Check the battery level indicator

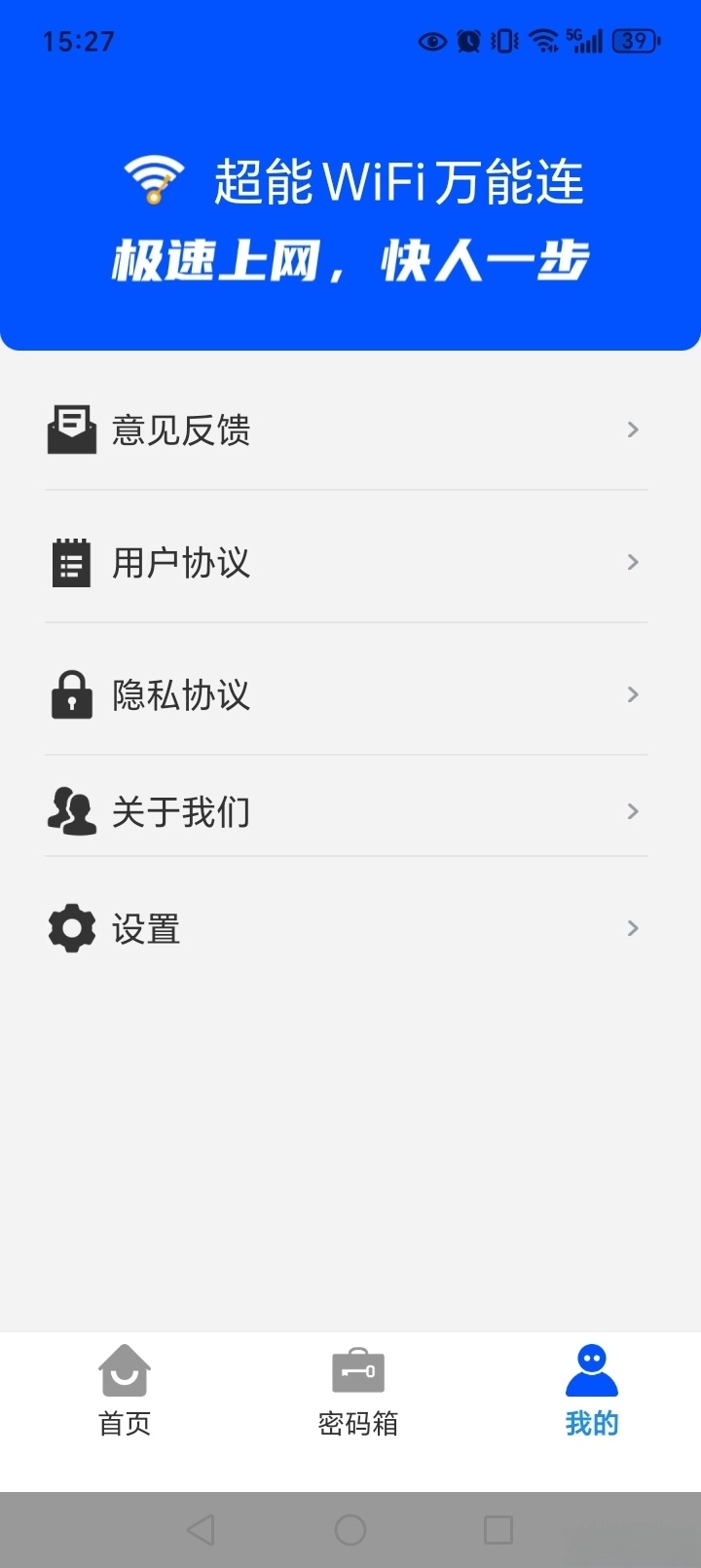pos(633,40)
